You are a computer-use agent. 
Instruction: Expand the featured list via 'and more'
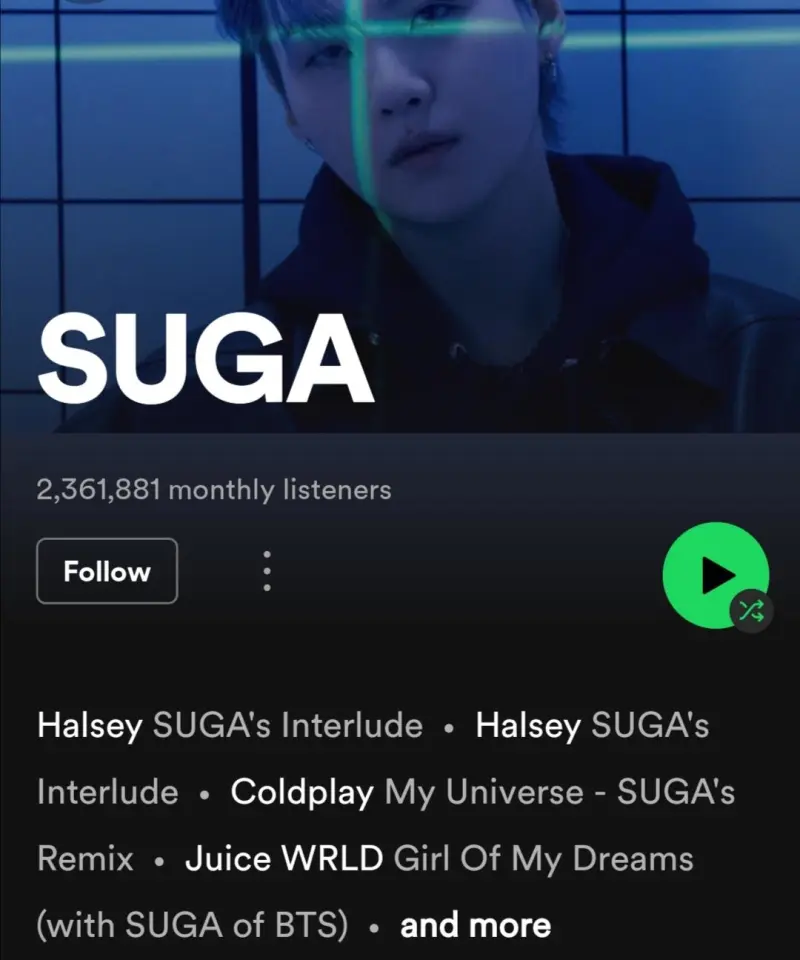(x=475, y=926)
